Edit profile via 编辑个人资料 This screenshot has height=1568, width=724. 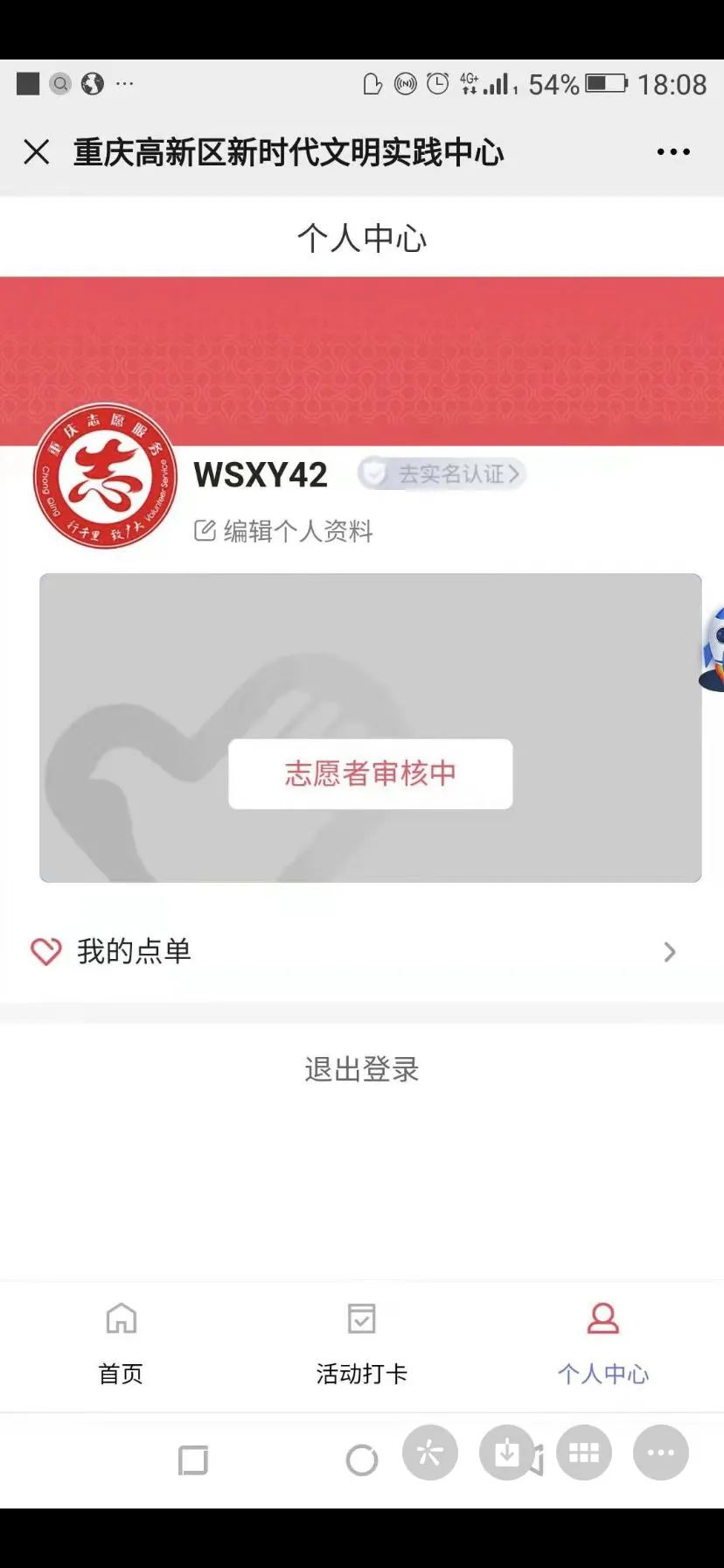click(284, 531)
